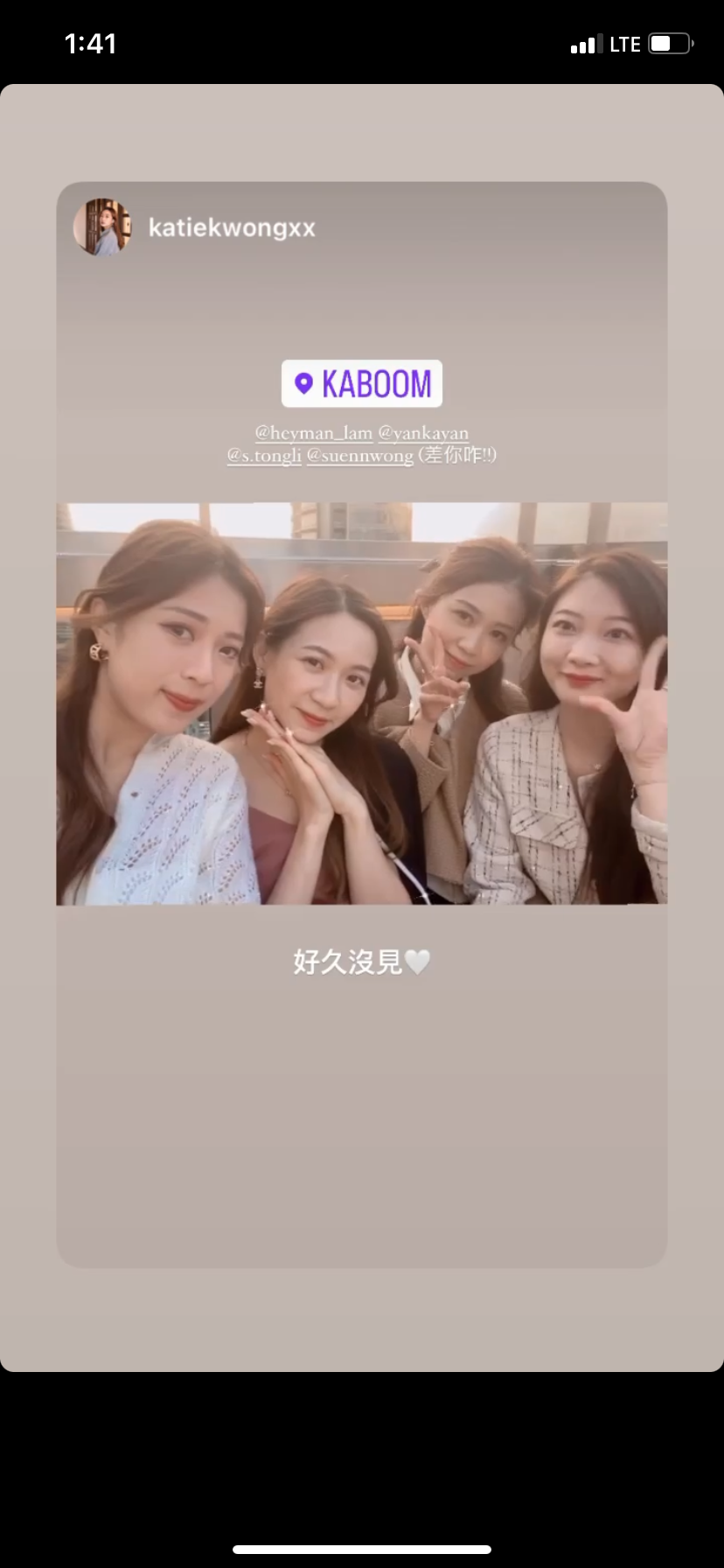Click katiekwongxx's circular profile avatar
Image resolution: width=724 pixels, height=1568 pixels.
pos(102,227)
